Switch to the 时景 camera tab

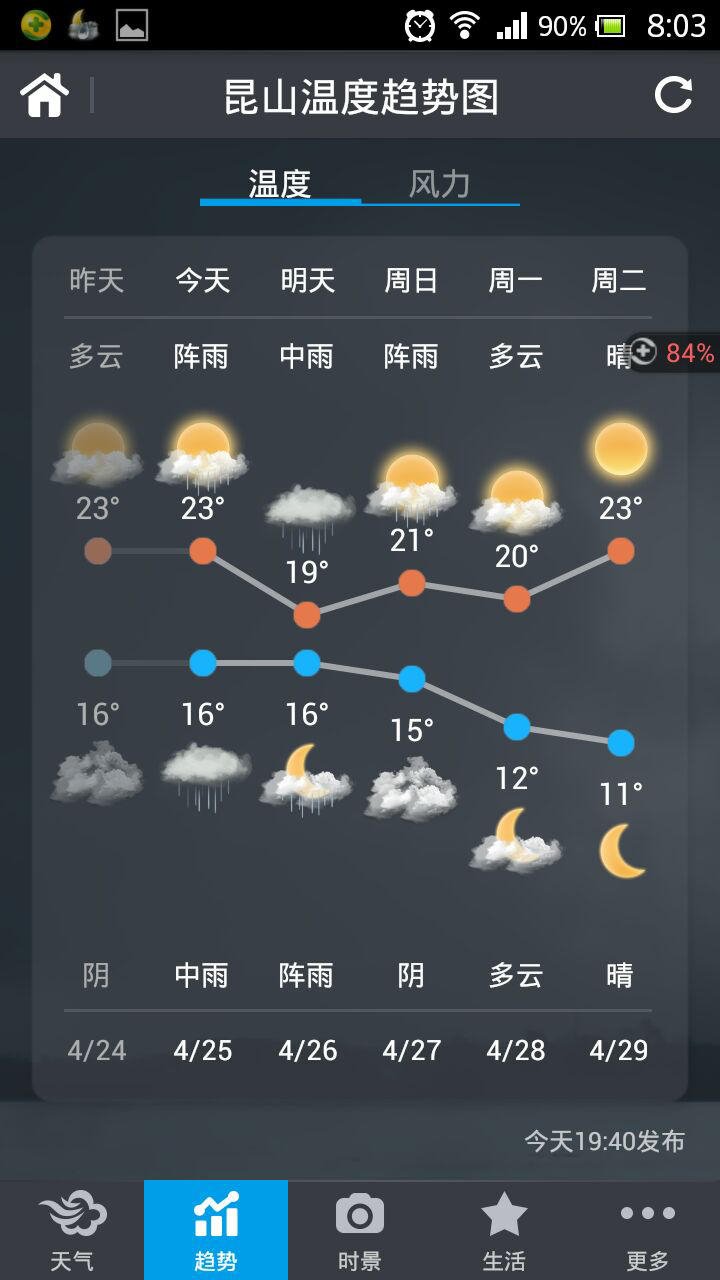360,1230
